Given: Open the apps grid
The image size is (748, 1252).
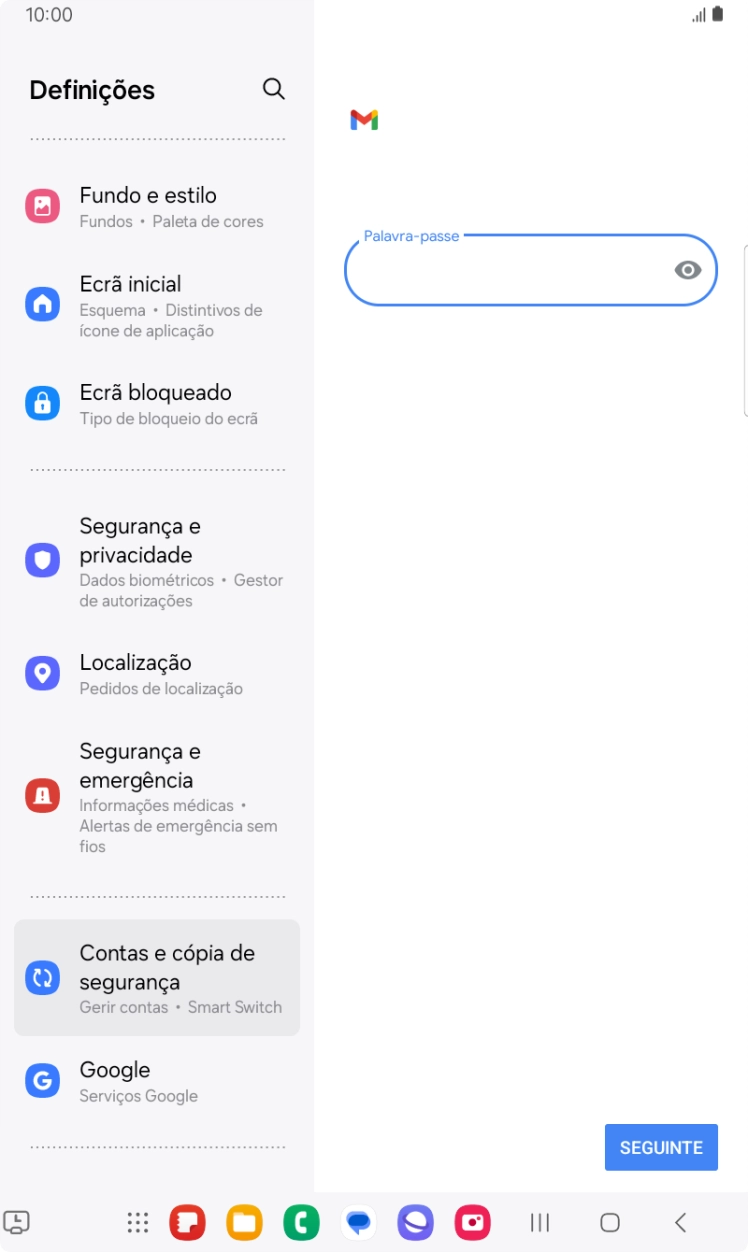Looking at the screenshot, I should tap(137, 1222).
